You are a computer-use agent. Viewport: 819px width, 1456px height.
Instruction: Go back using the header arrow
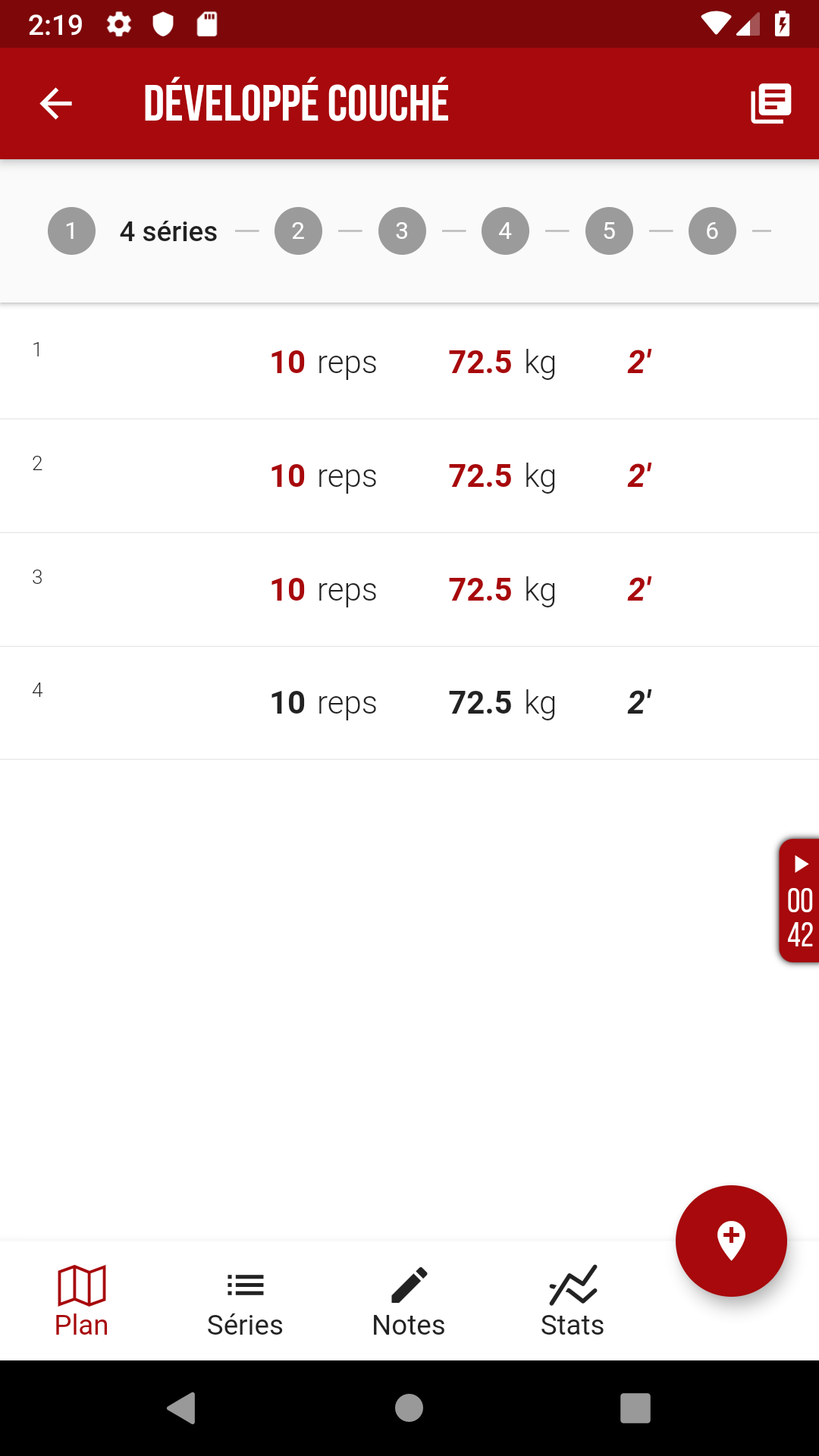(56, 104)
